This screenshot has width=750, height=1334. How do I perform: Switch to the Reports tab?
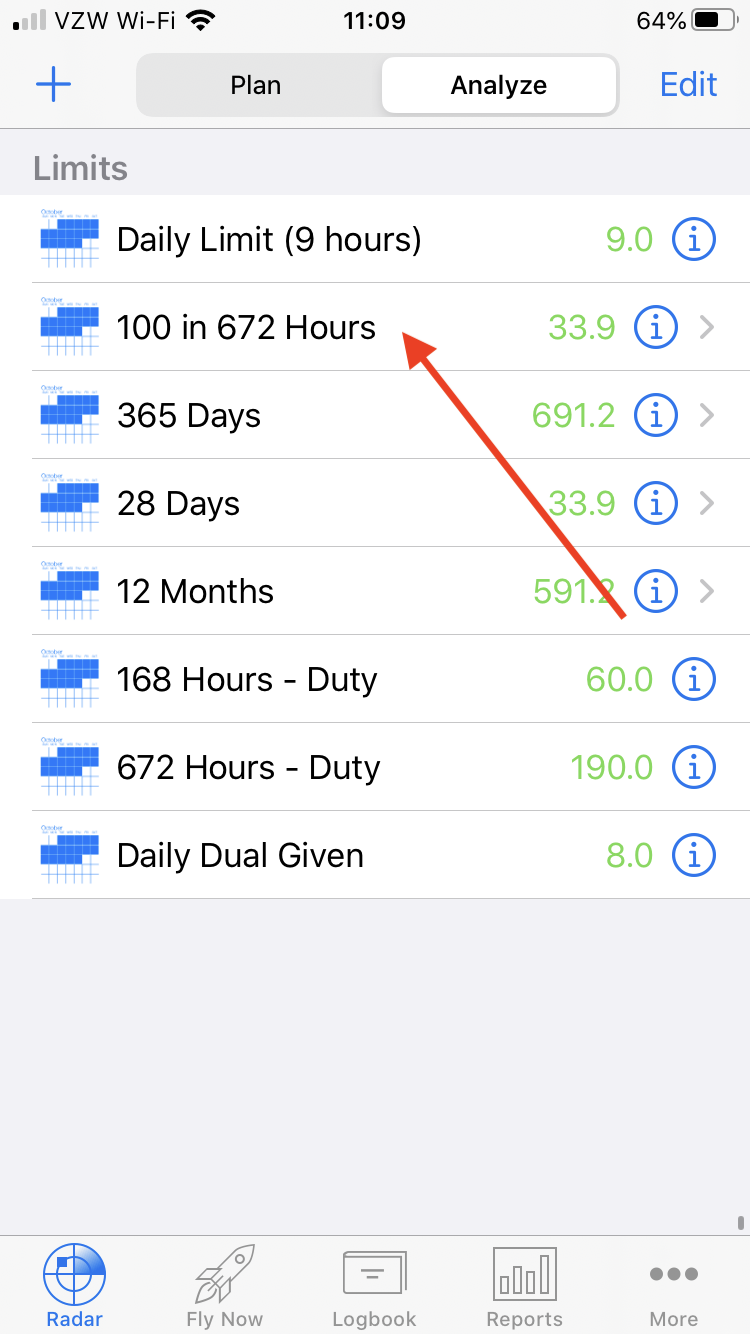click(x=524, y=1285)
